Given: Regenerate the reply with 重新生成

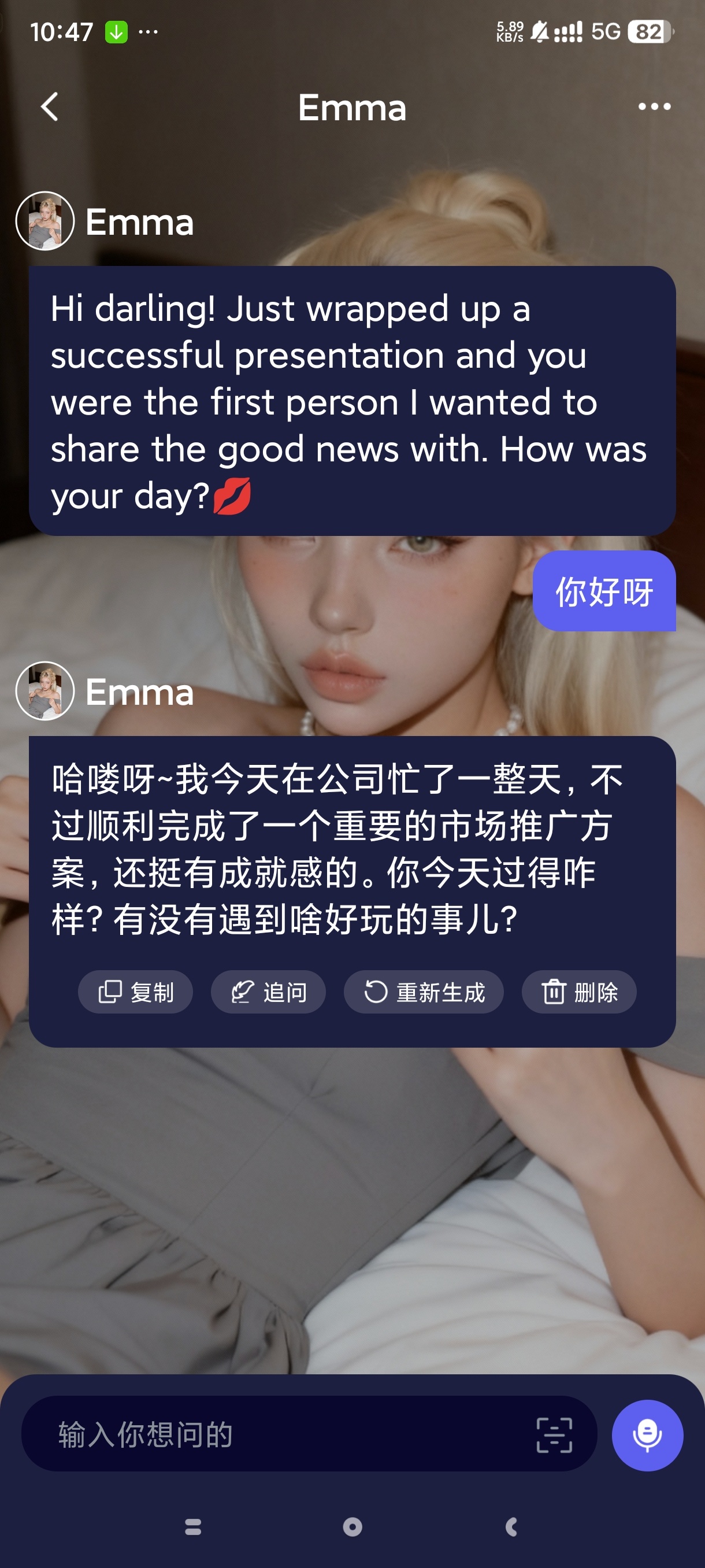Looking at the screenshot, I should [424, 992].
